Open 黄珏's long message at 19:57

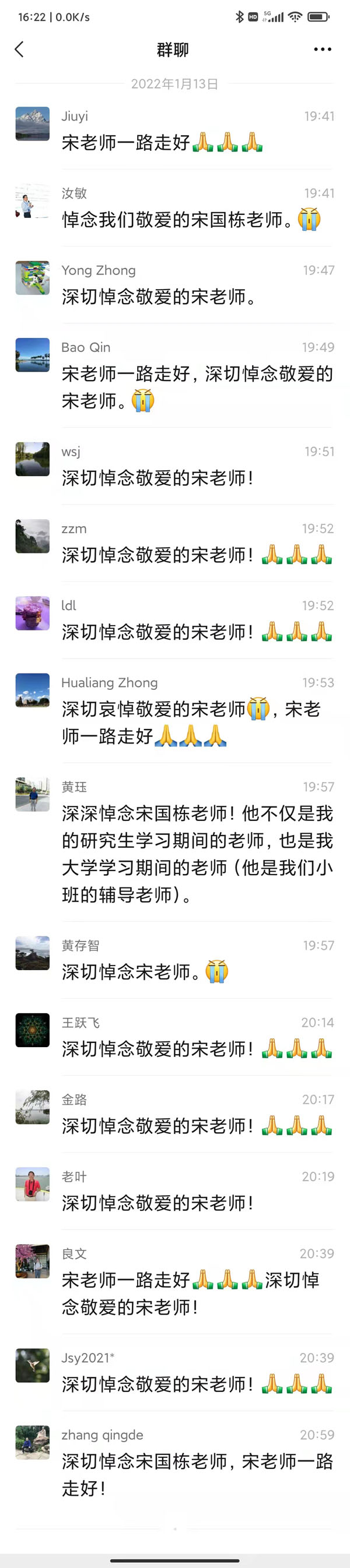pos(197,854)
